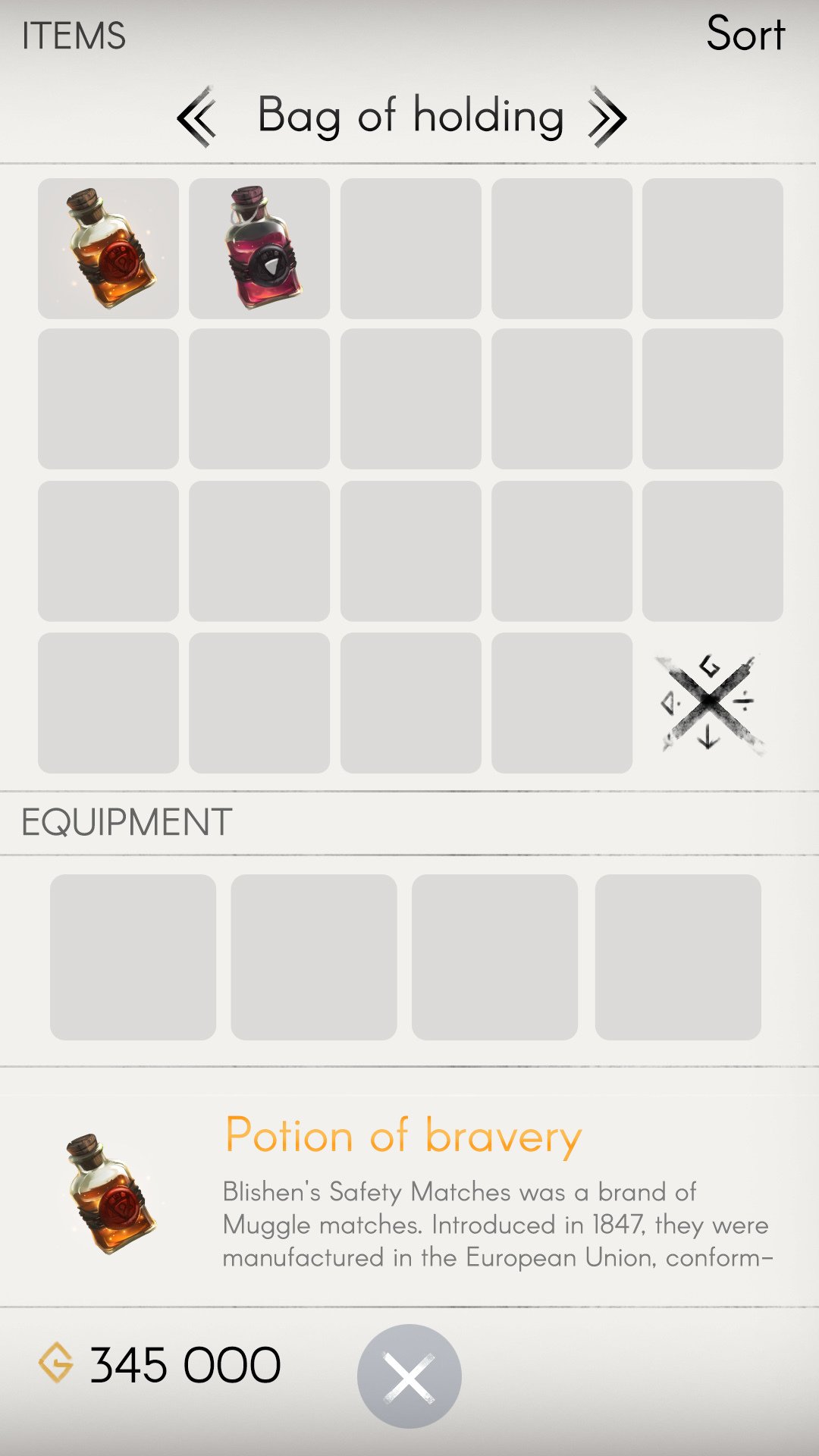Go to the previous bag

pos(197,118)
